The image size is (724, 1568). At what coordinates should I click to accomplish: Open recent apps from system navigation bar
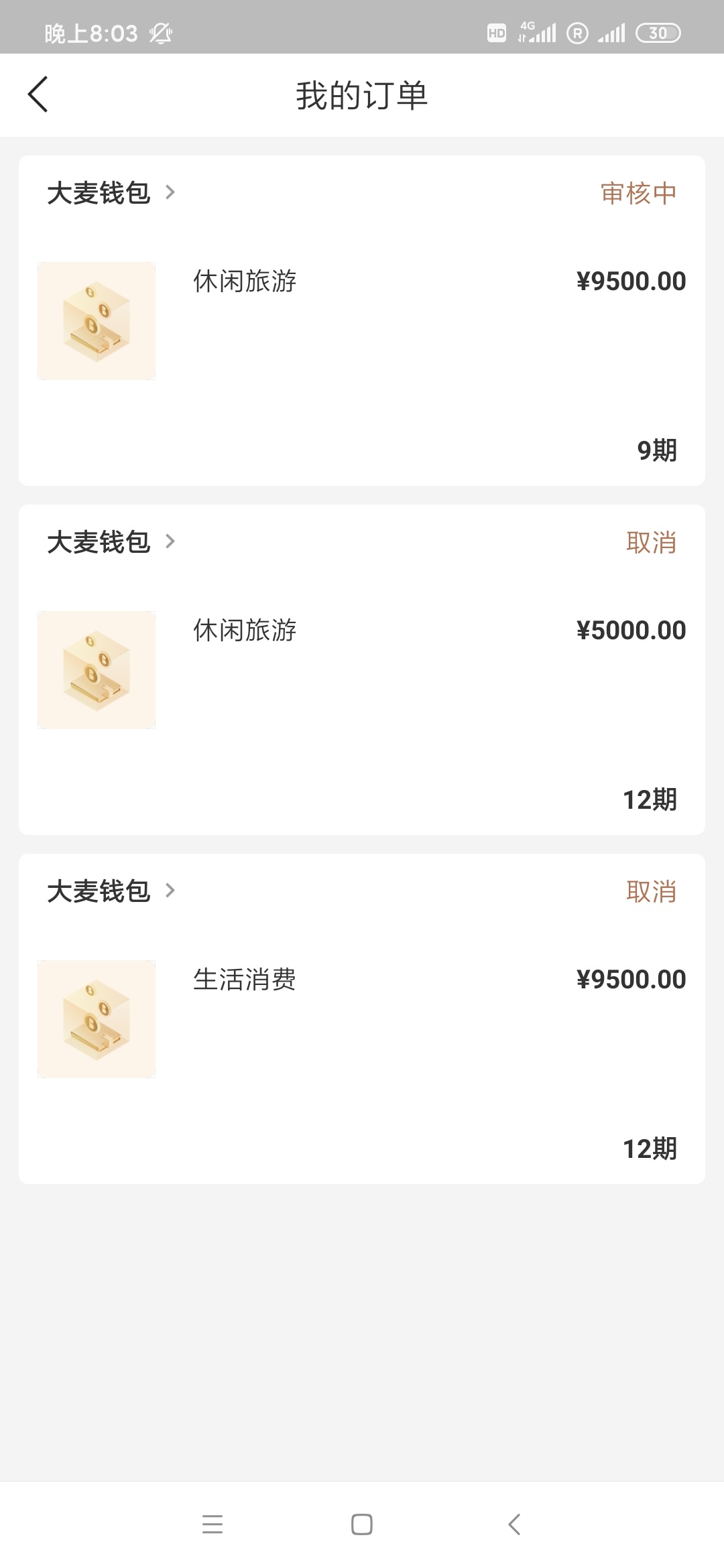213,1524
